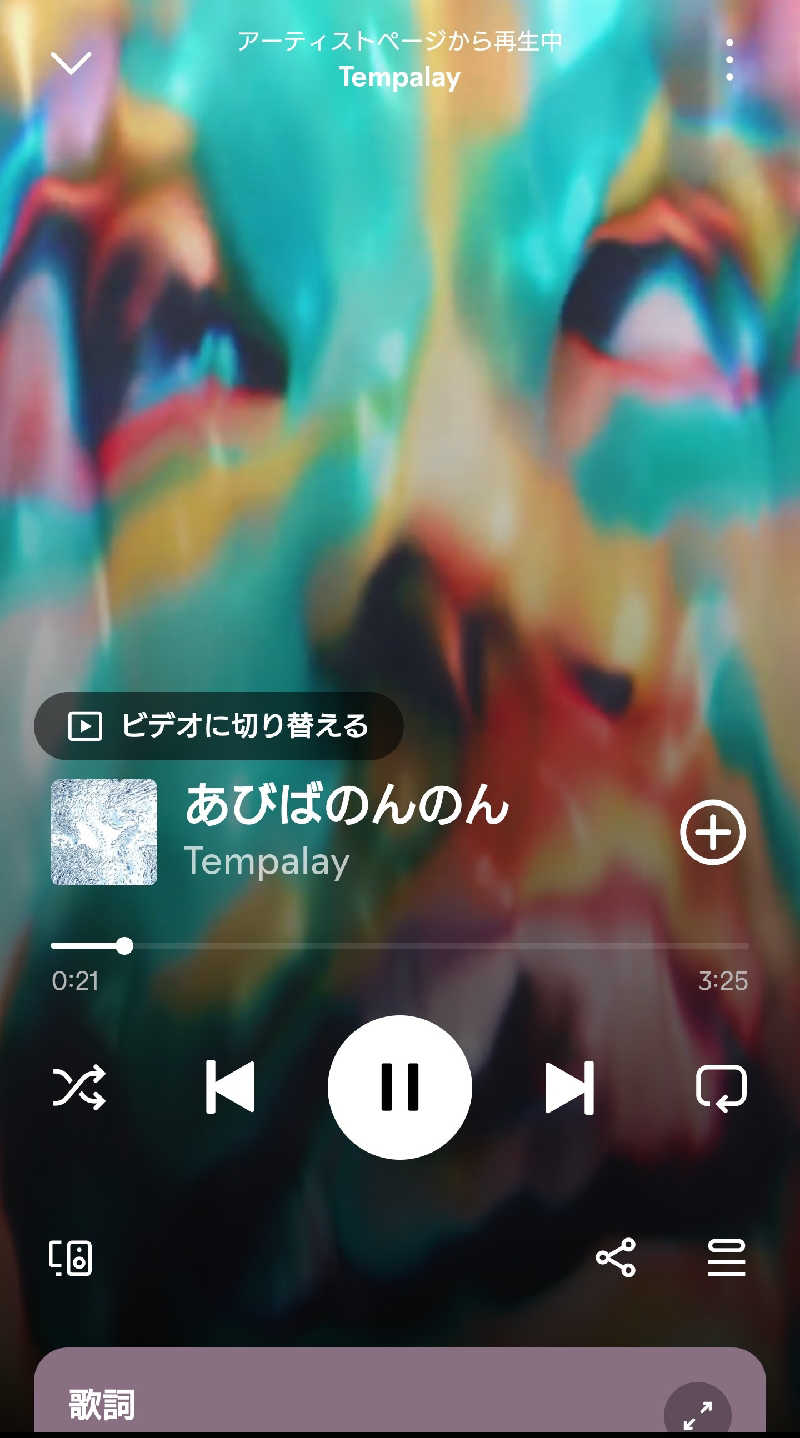Image resolution: width=800 pixels, height=1438 pixels.
Task: Open the Tempalay artist page header
Action: [398, 77]
